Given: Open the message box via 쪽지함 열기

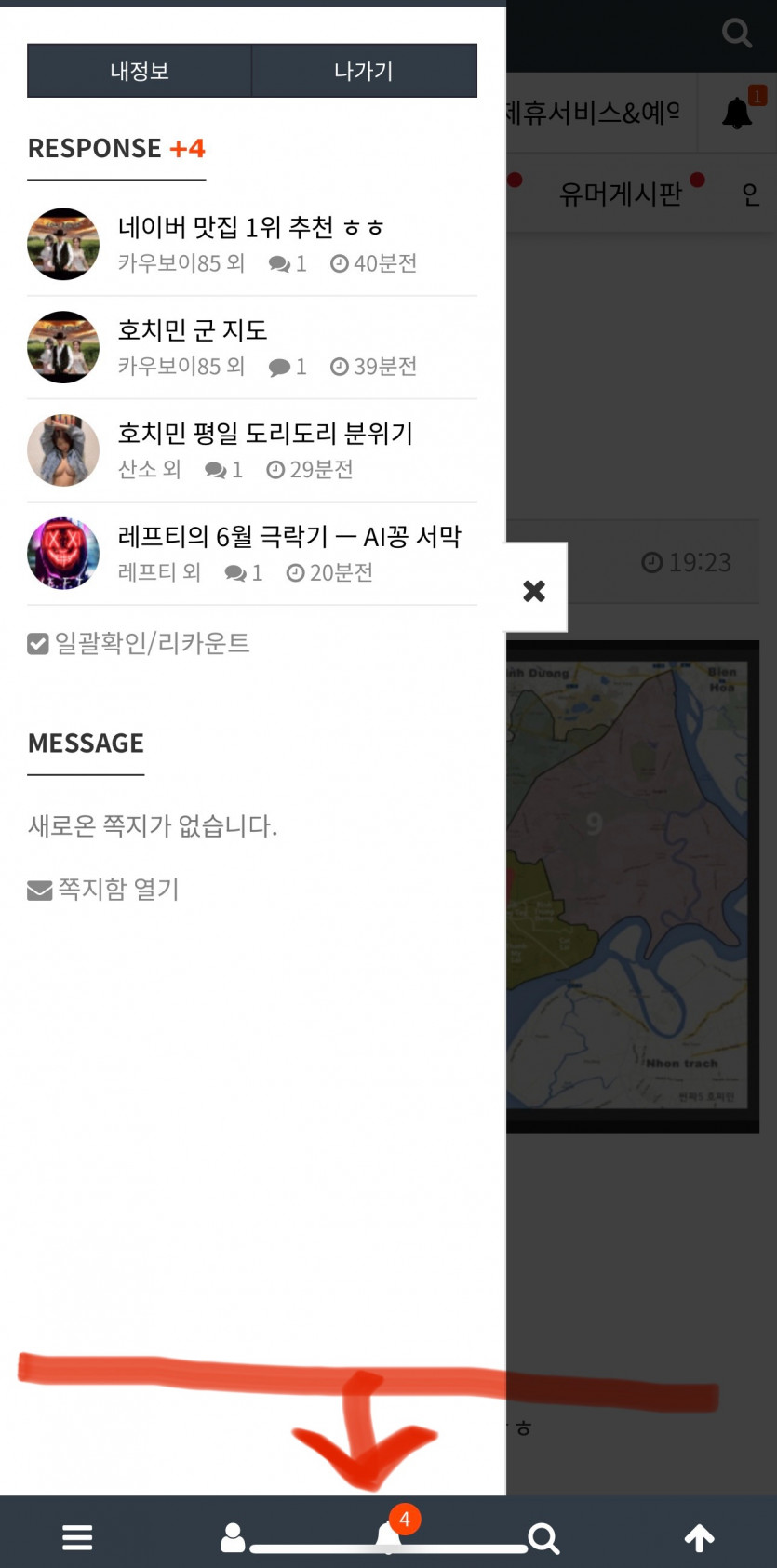Looking at the screenshot, I should click(x=104, y=890).
